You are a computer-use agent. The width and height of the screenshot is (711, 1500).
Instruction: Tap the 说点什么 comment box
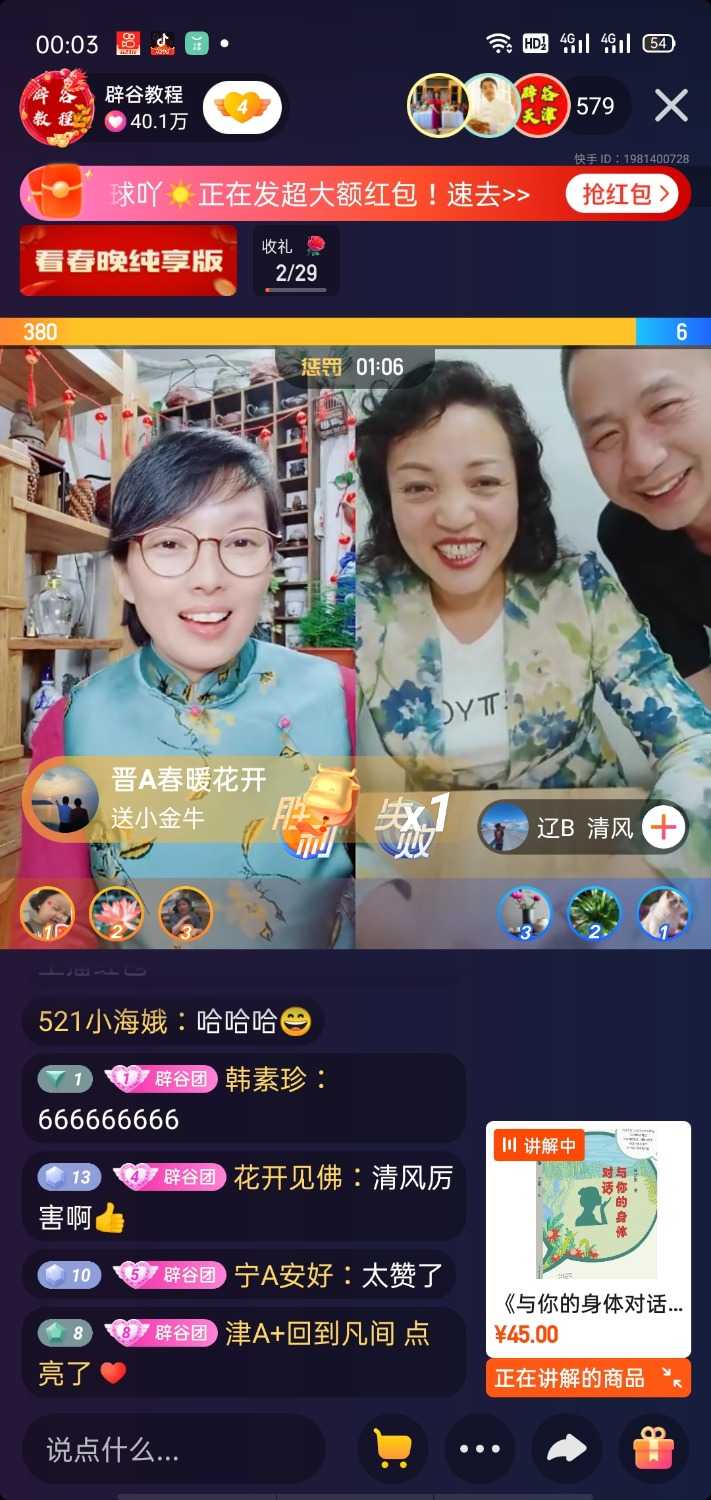coord(172,1448)
